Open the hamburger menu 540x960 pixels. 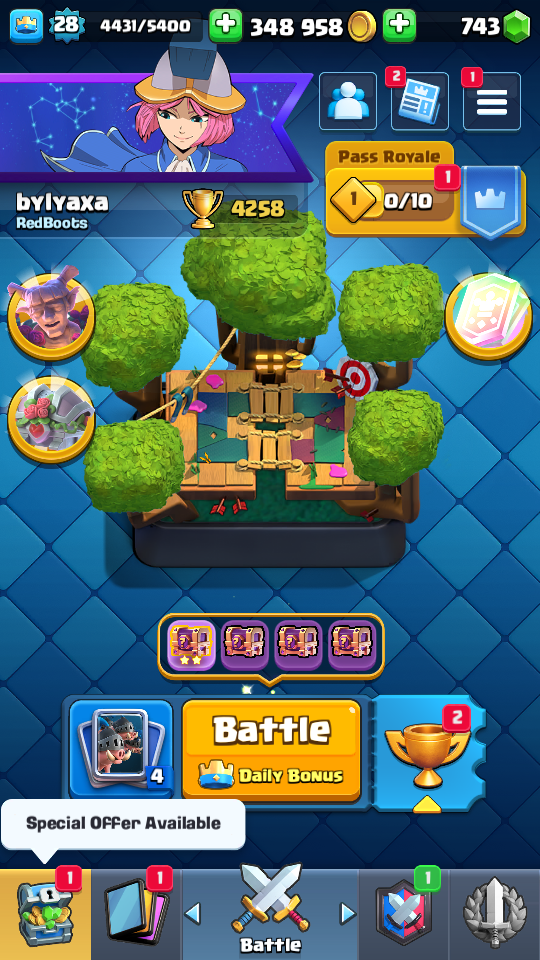point(492,101)
